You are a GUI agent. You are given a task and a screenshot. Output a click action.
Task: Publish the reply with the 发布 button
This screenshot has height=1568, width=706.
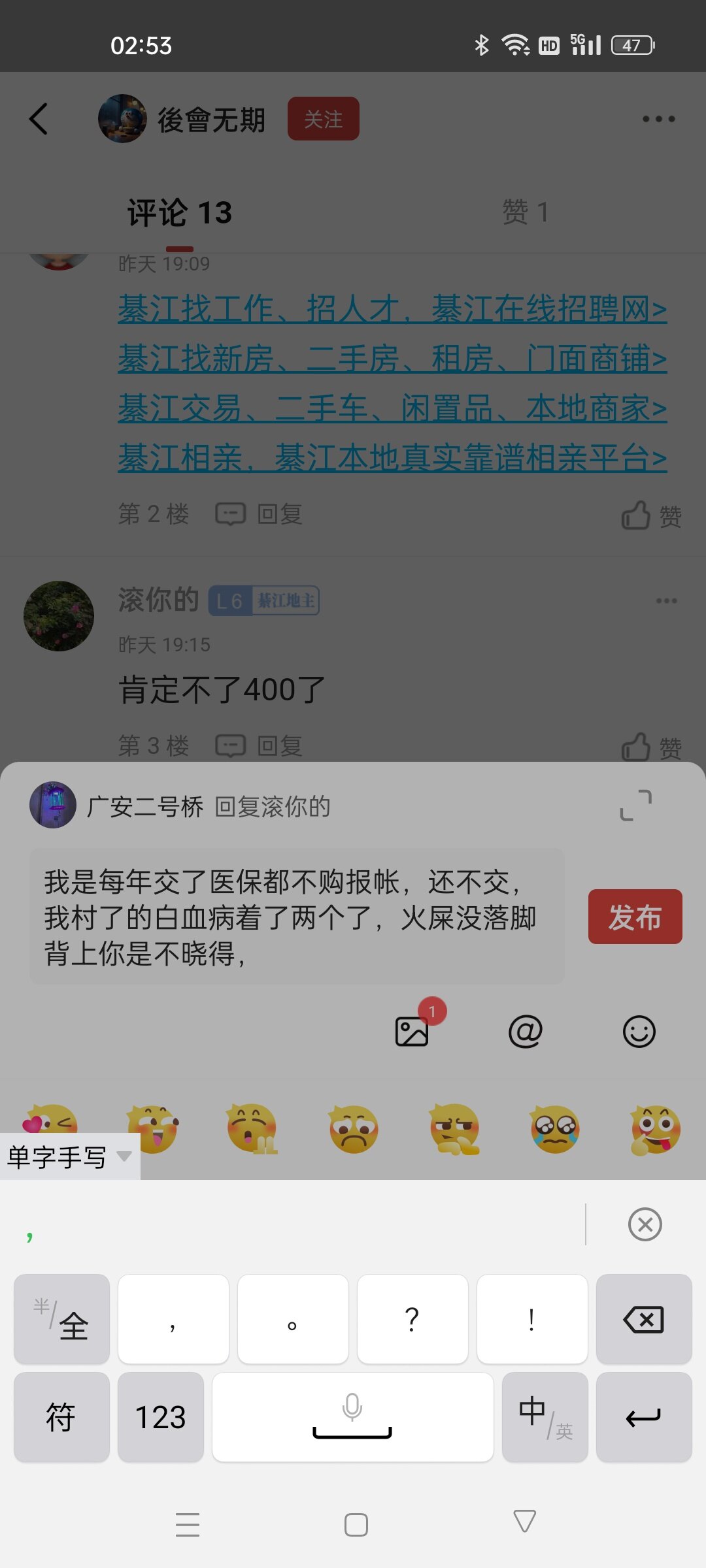click(635, 917)
